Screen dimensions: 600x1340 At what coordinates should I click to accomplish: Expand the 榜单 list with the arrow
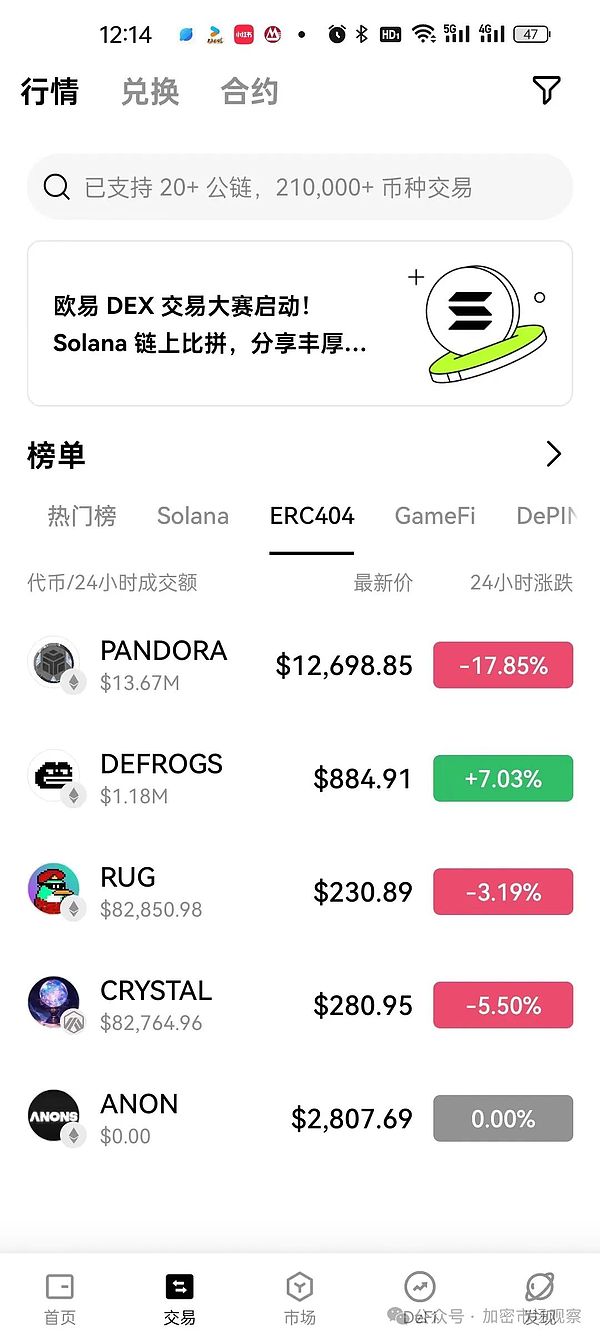click(x=553, y=455)
